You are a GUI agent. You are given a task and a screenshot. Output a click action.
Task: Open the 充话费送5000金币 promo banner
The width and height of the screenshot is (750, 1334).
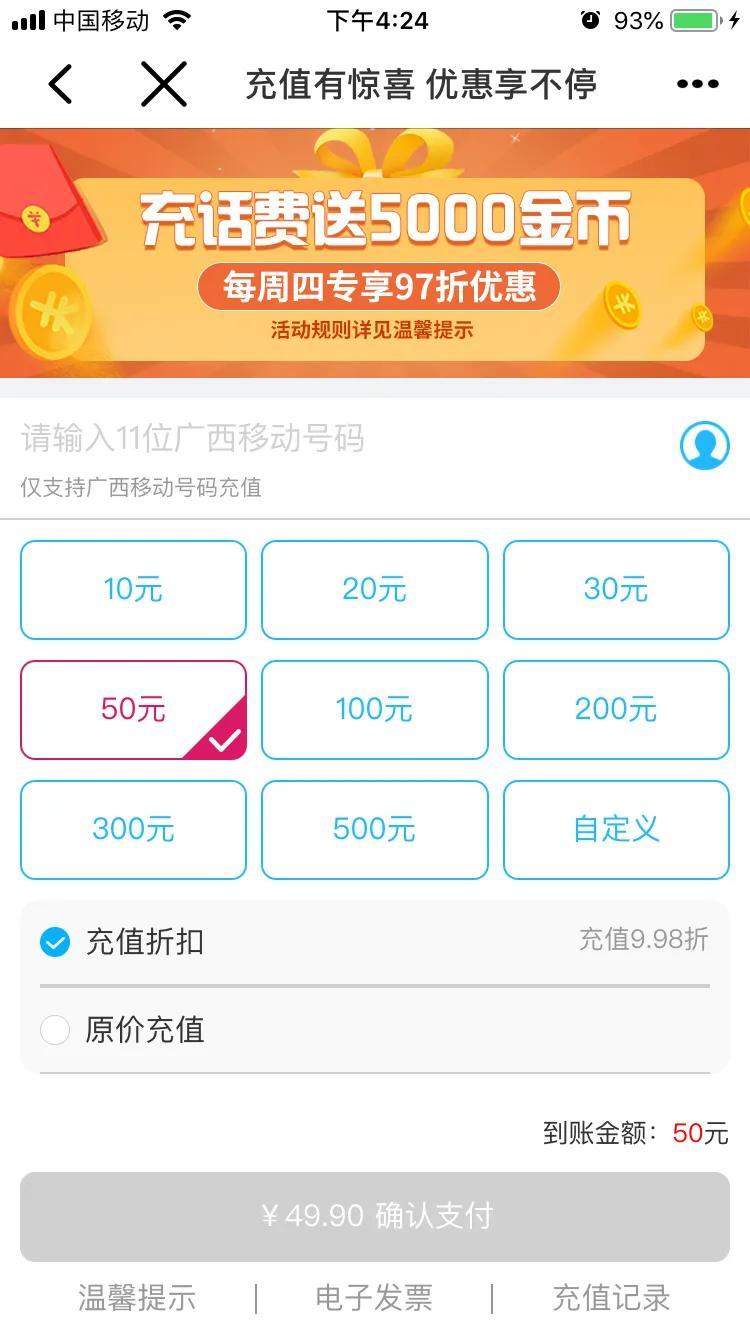click(375, 253)
